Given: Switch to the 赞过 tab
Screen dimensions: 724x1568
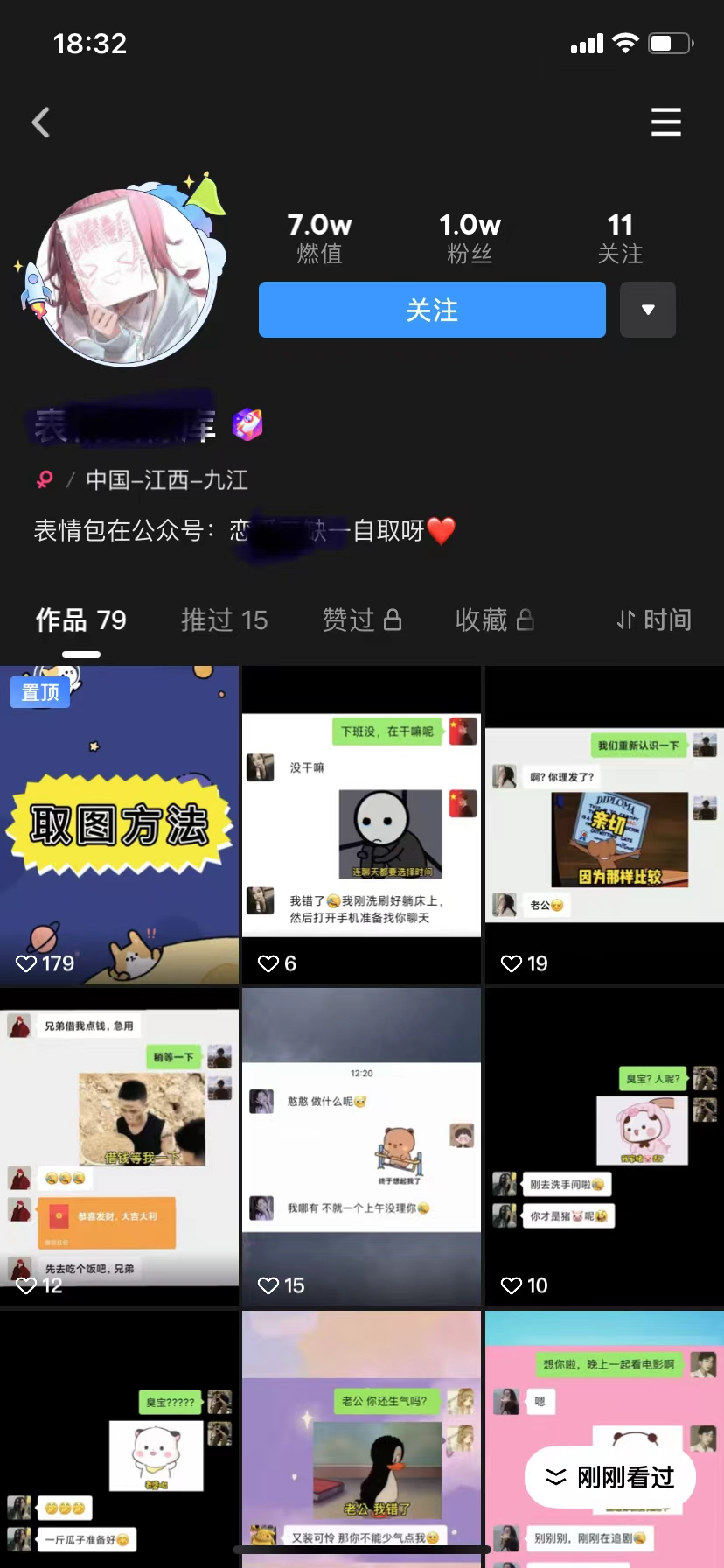Looking at the screenshot, I should click(x=361, y=620).
